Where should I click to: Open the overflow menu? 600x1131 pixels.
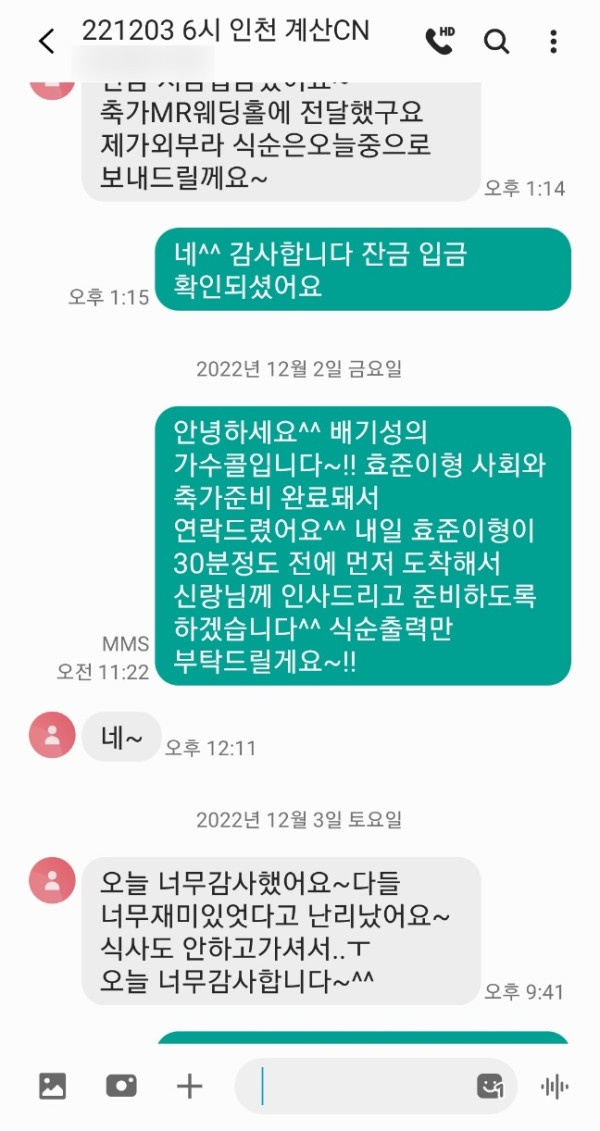pos(553,41)
